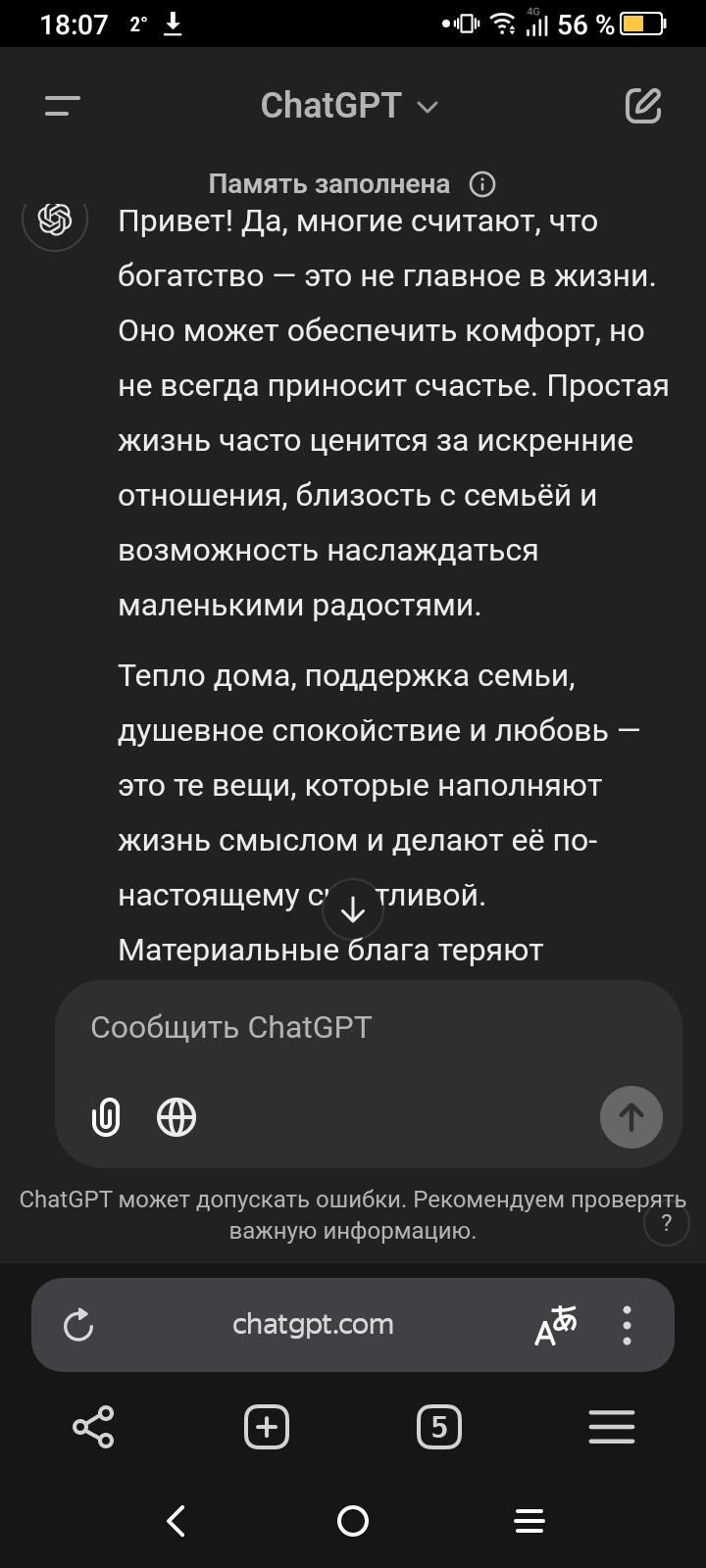Translate the page with the browser translate icon
The height and width of the screenshot is (1568, 706).
[555, 1326]
